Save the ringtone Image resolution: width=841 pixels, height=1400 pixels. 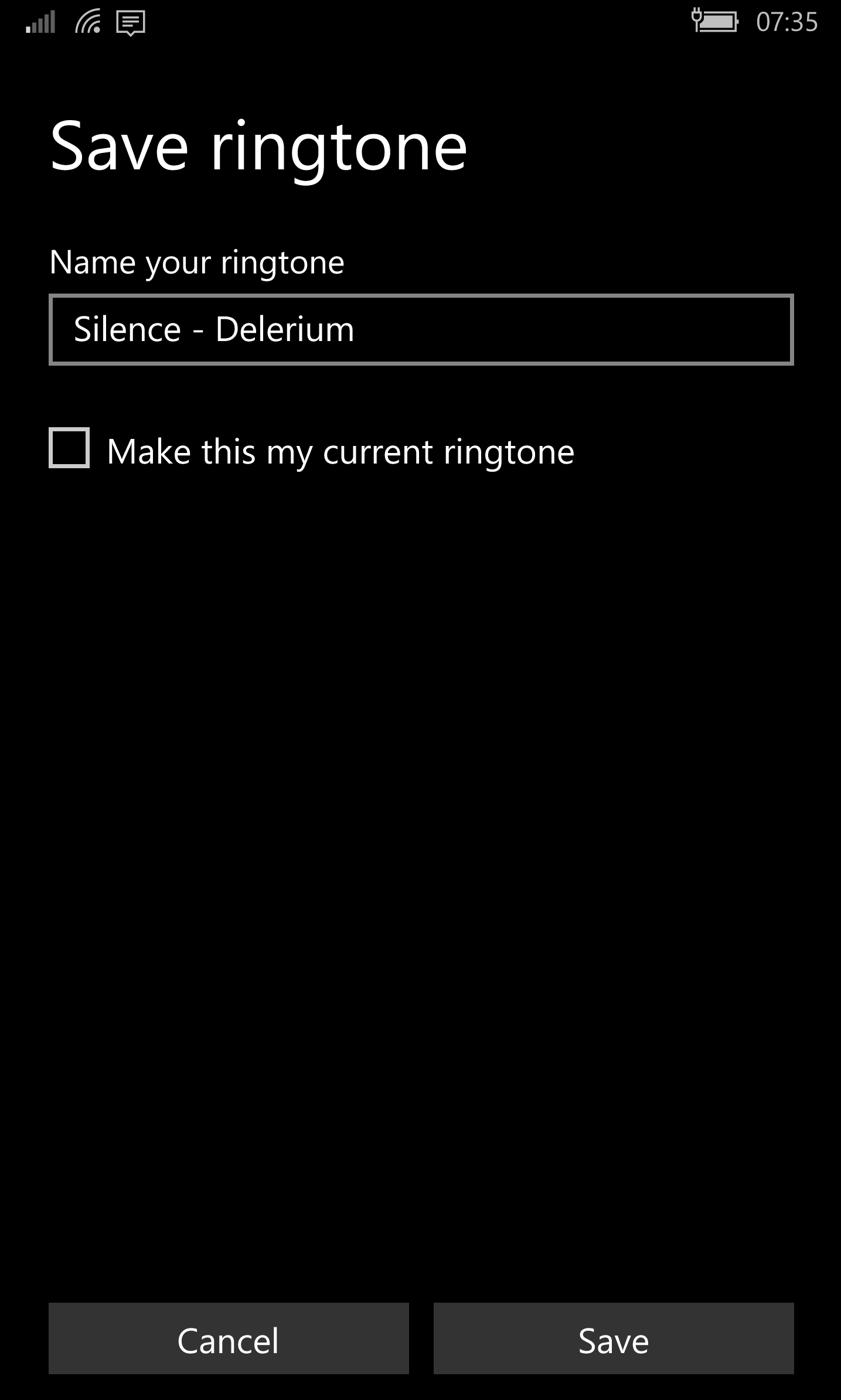pyautogui.click(x=613, y=1338)
